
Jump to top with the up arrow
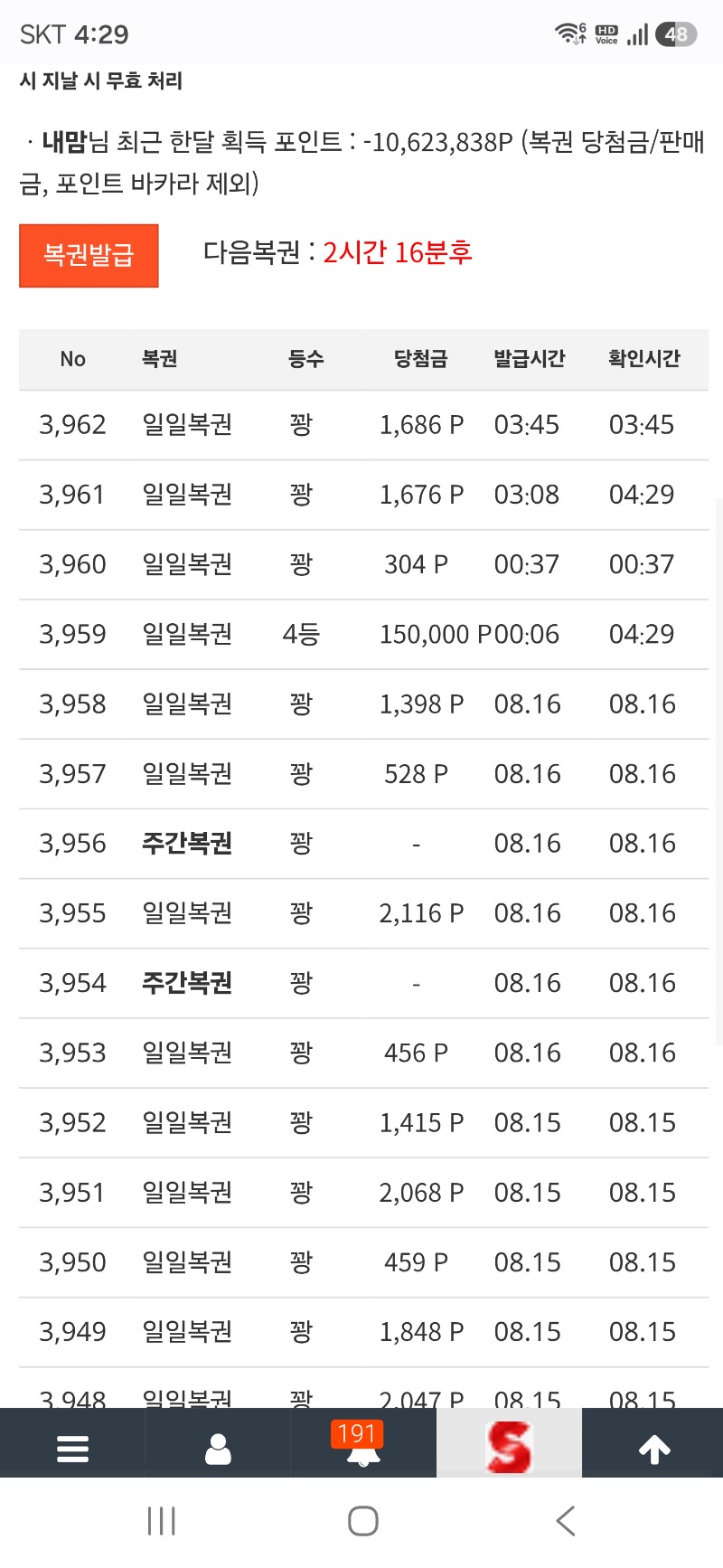(x=654, y=1450)
